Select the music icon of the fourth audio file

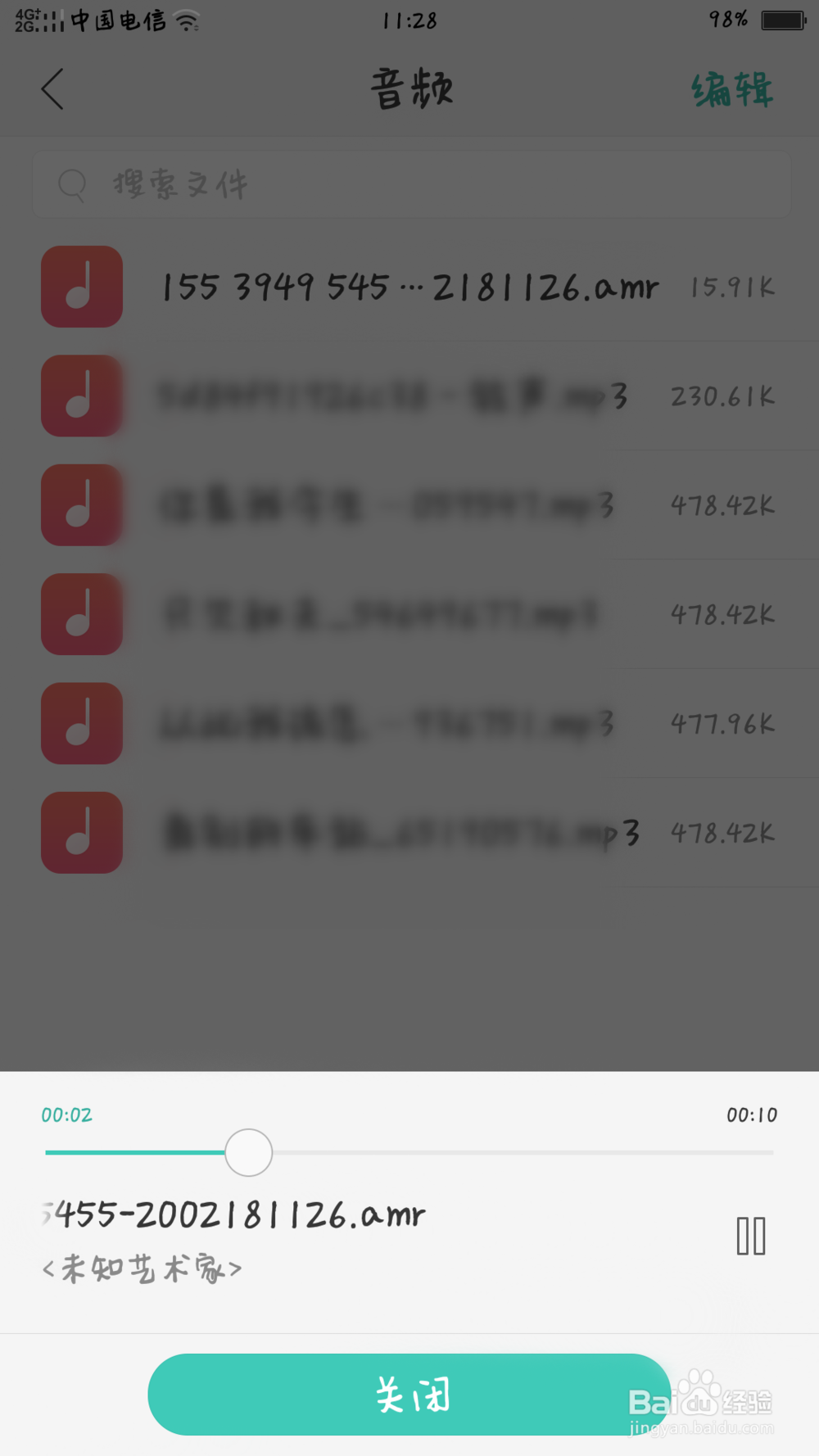click(x=81, y=614)
